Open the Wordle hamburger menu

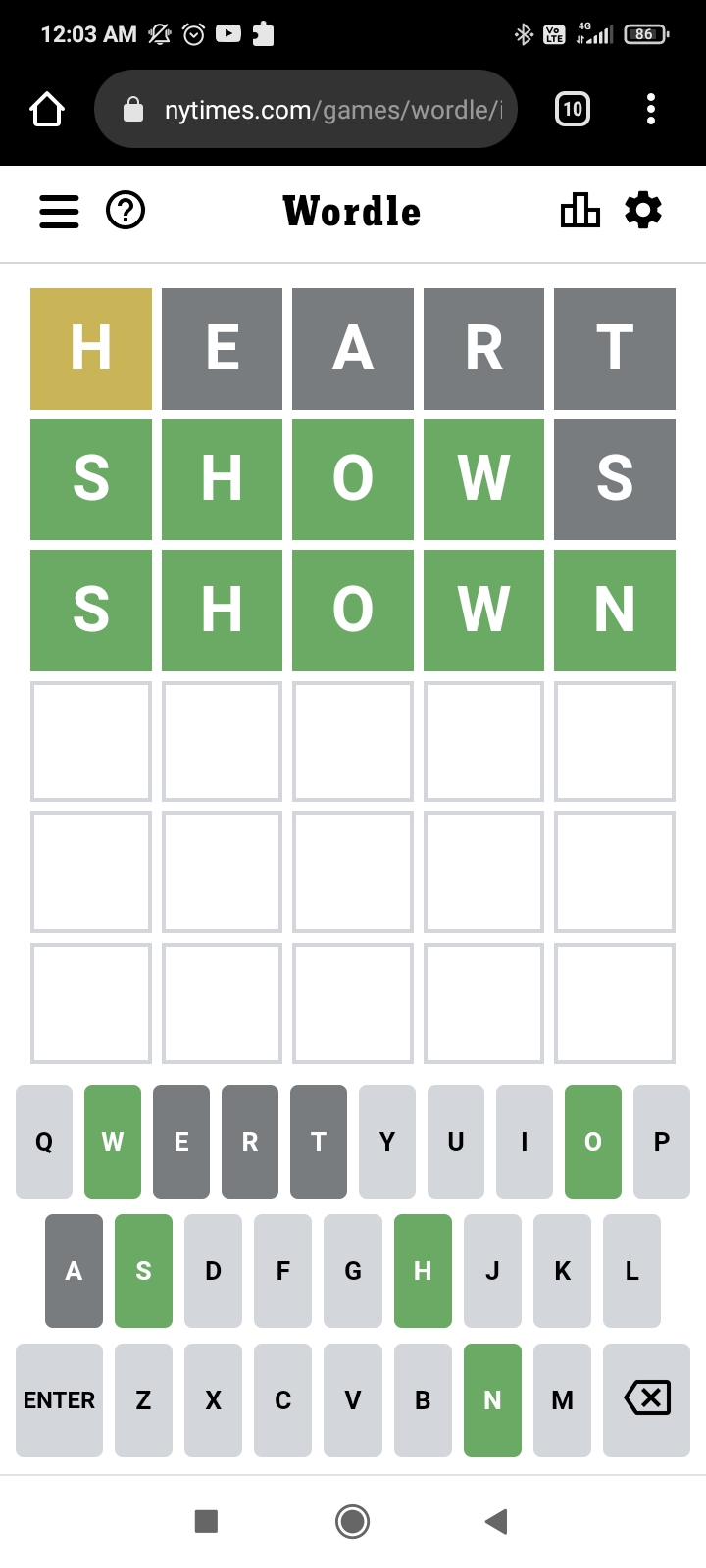click(59, 211)
